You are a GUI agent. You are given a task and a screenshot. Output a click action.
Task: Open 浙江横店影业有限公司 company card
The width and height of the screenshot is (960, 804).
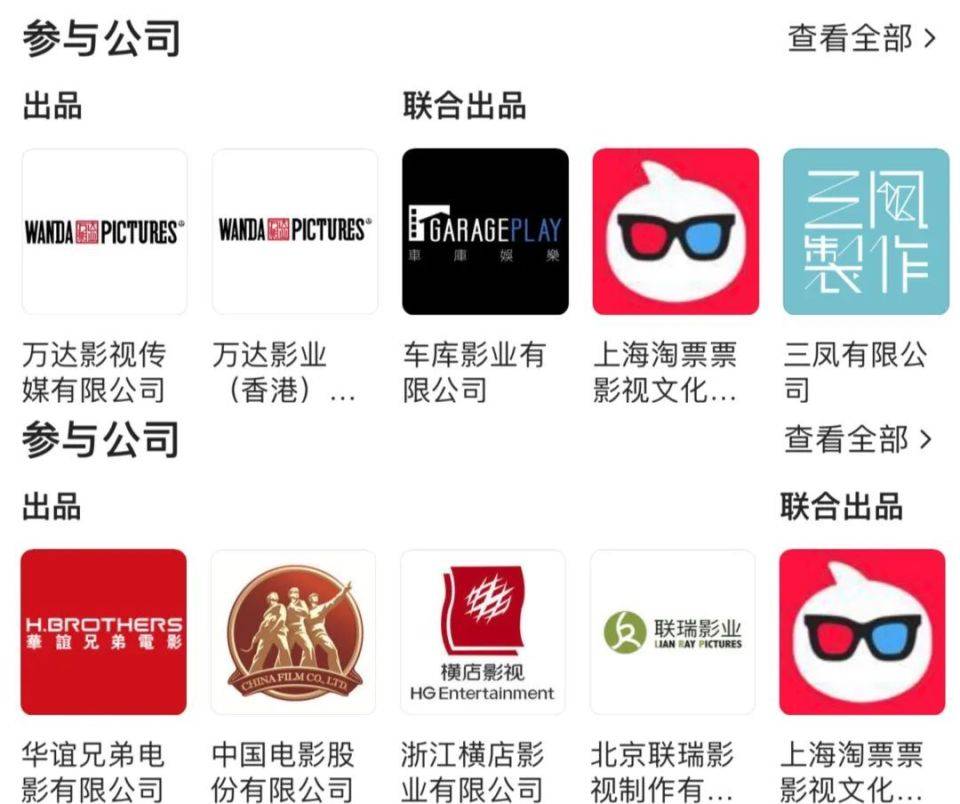[483, 632]
